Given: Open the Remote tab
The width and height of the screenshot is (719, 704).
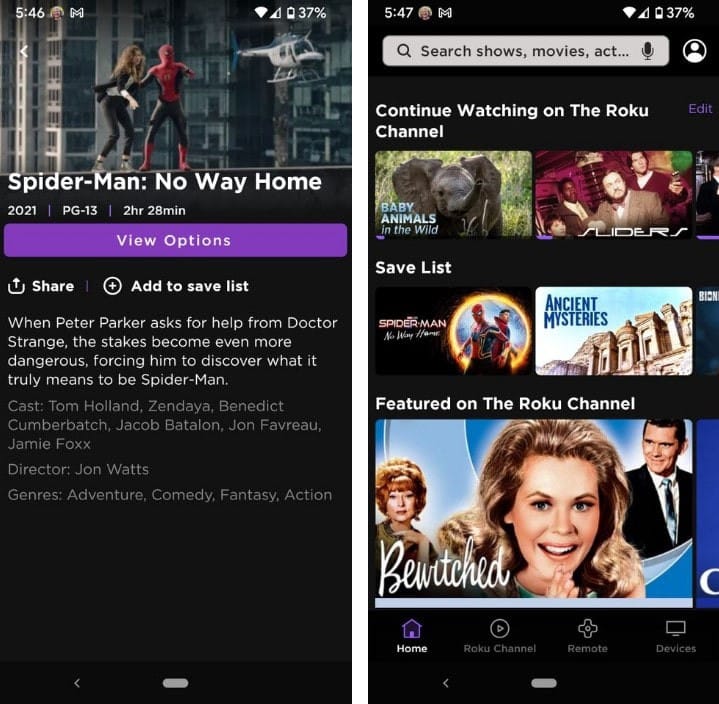Looking at the screenshot, I should 587,636.
